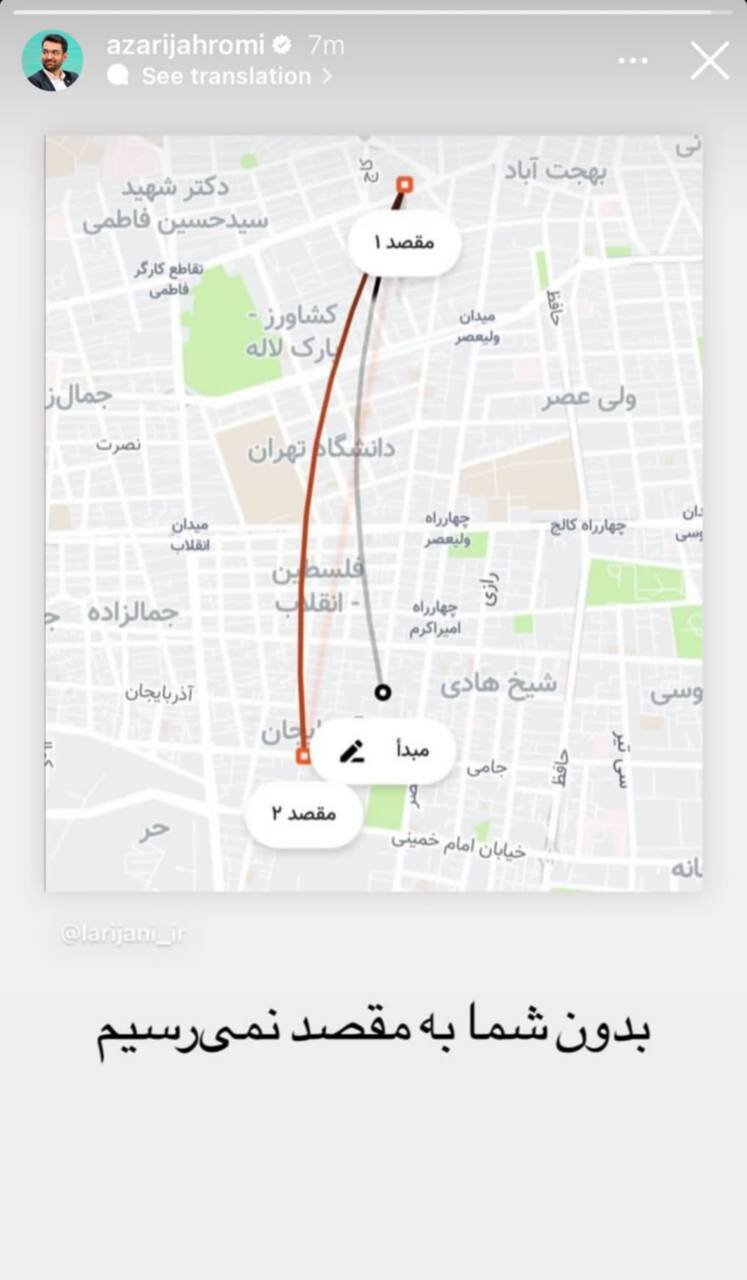The image size is (747, 1280).
Task: Tap azarijahromi's profile picture
Action: point(54,58)
